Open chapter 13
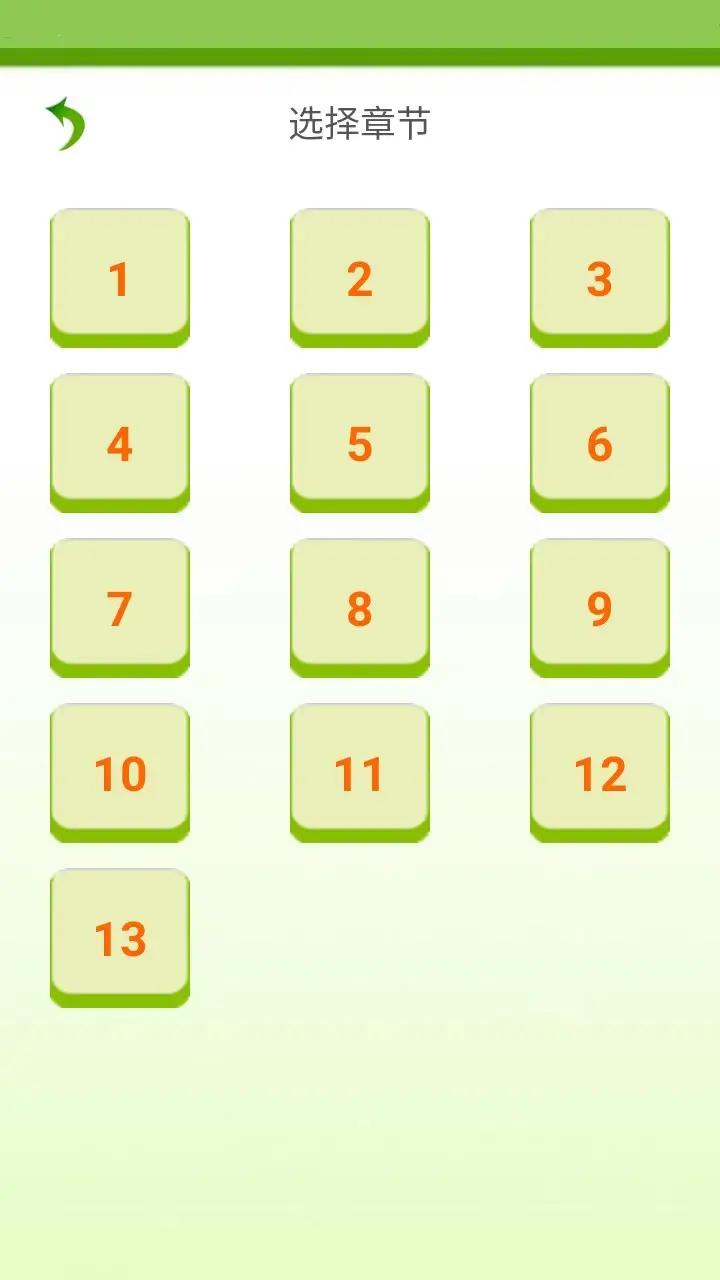The width and height of the screenshot is (720, 1280). pos(120,938)
